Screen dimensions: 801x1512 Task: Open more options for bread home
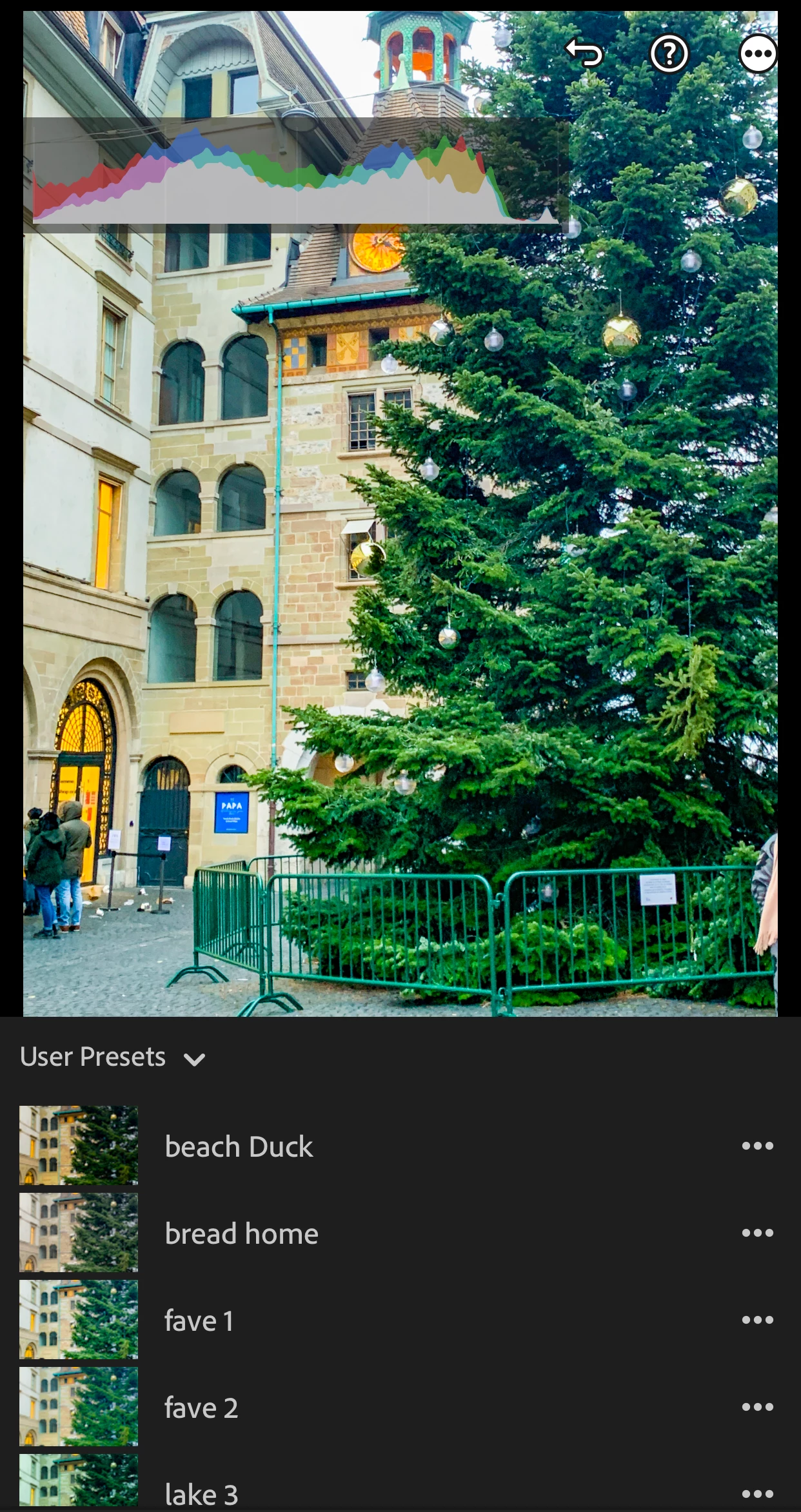(757, 1233)
